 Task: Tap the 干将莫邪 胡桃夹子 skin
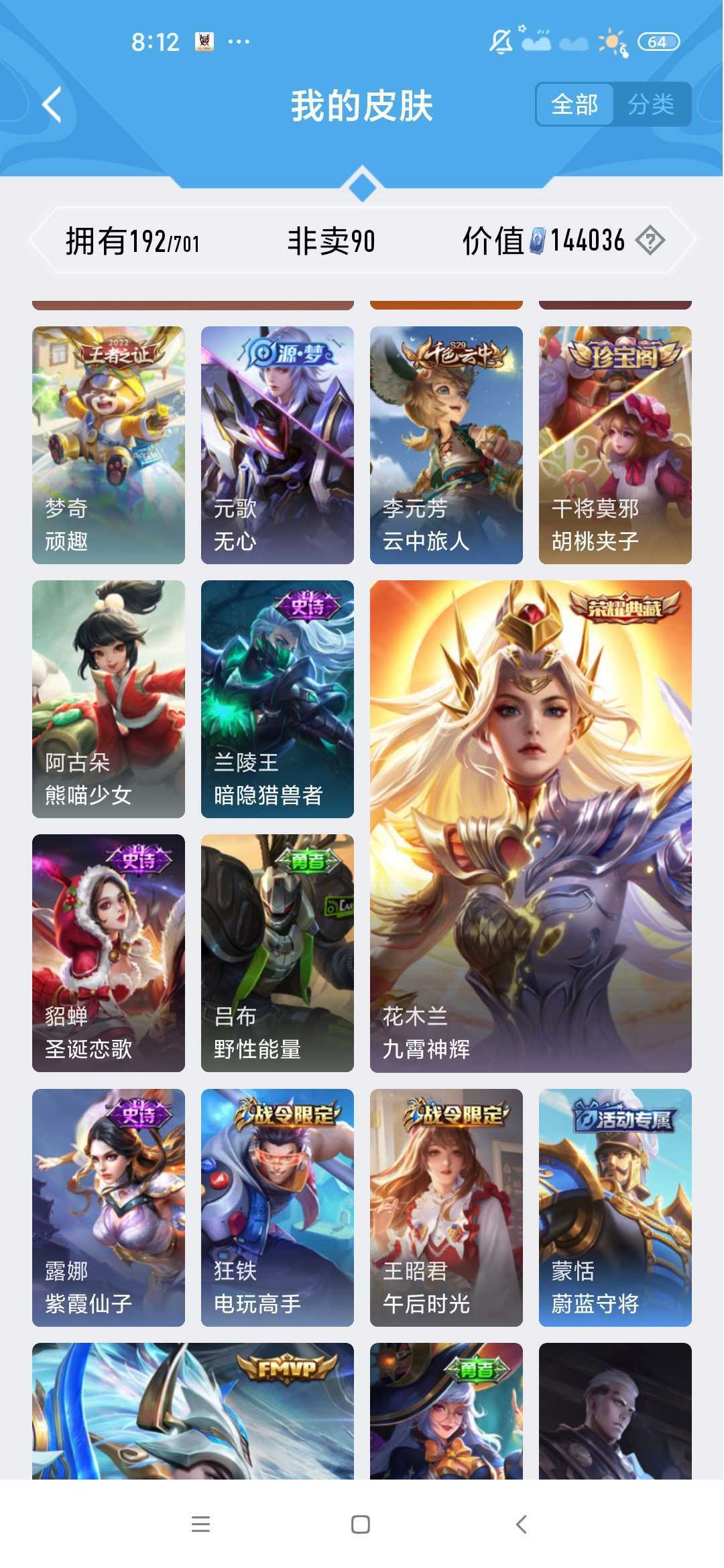tap(615, 445)
